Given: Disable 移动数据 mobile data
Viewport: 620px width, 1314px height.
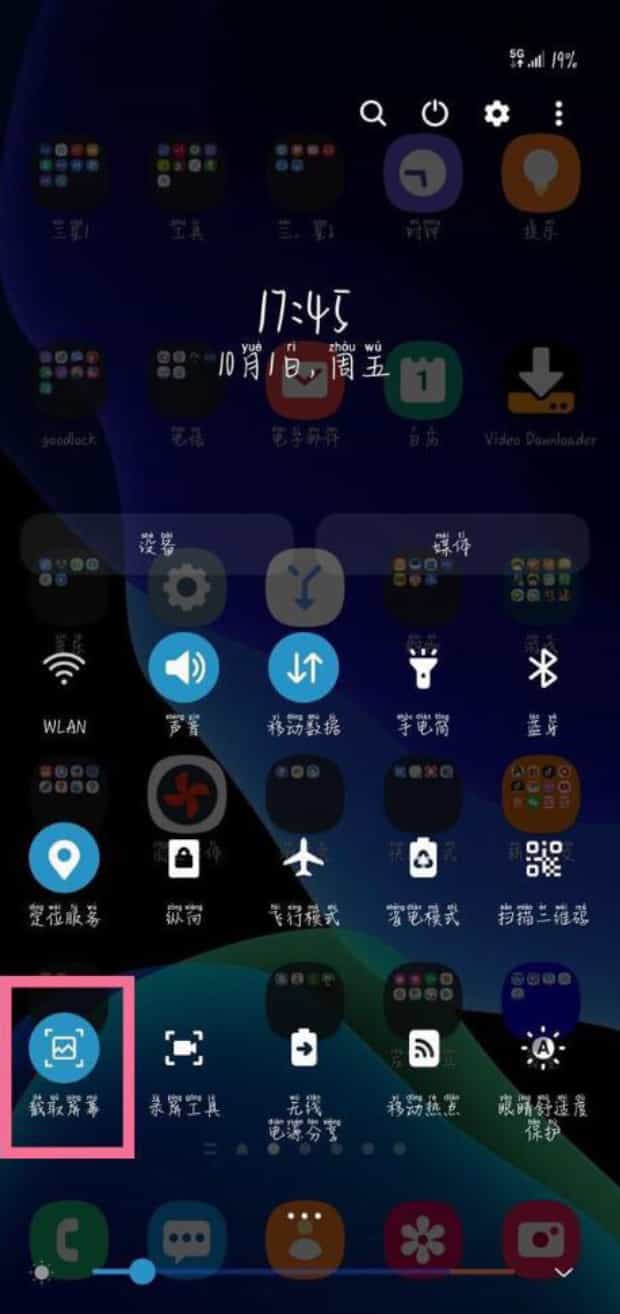Looking at the screenshot, I should pos(303,669).
